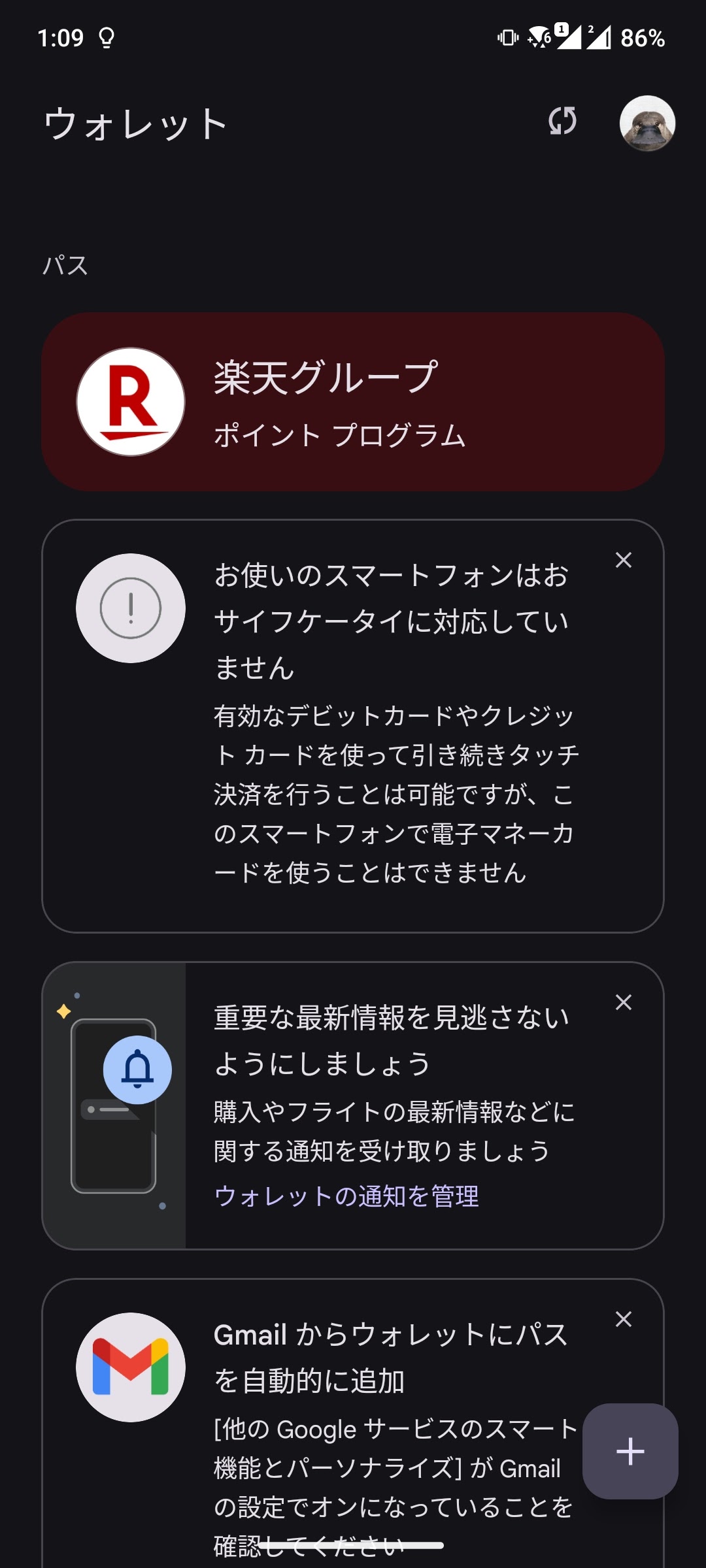Open the Google account profile avatar

tap(647, 122)
